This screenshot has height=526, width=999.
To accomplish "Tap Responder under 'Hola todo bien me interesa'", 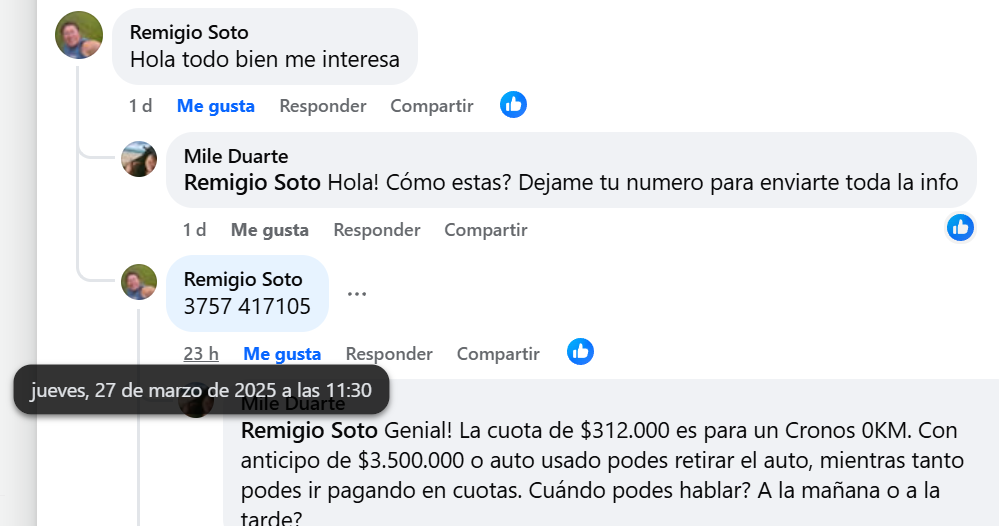I will coord(322,106).
